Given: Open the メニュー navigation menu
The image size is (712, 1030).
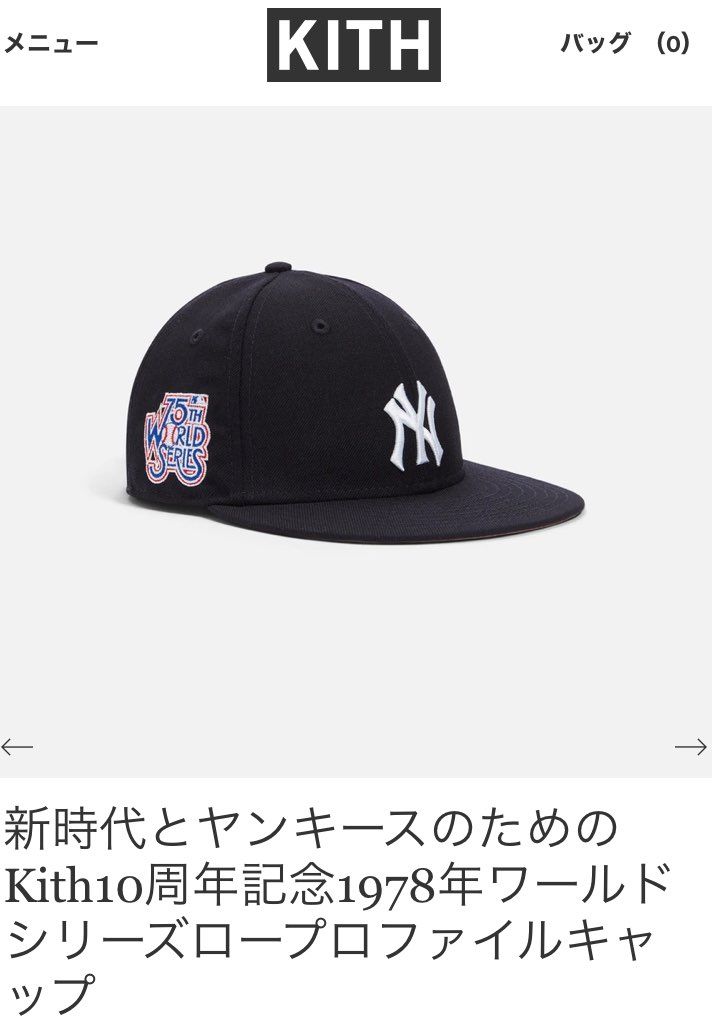Looking at the screenshot, I should point(51,44).
